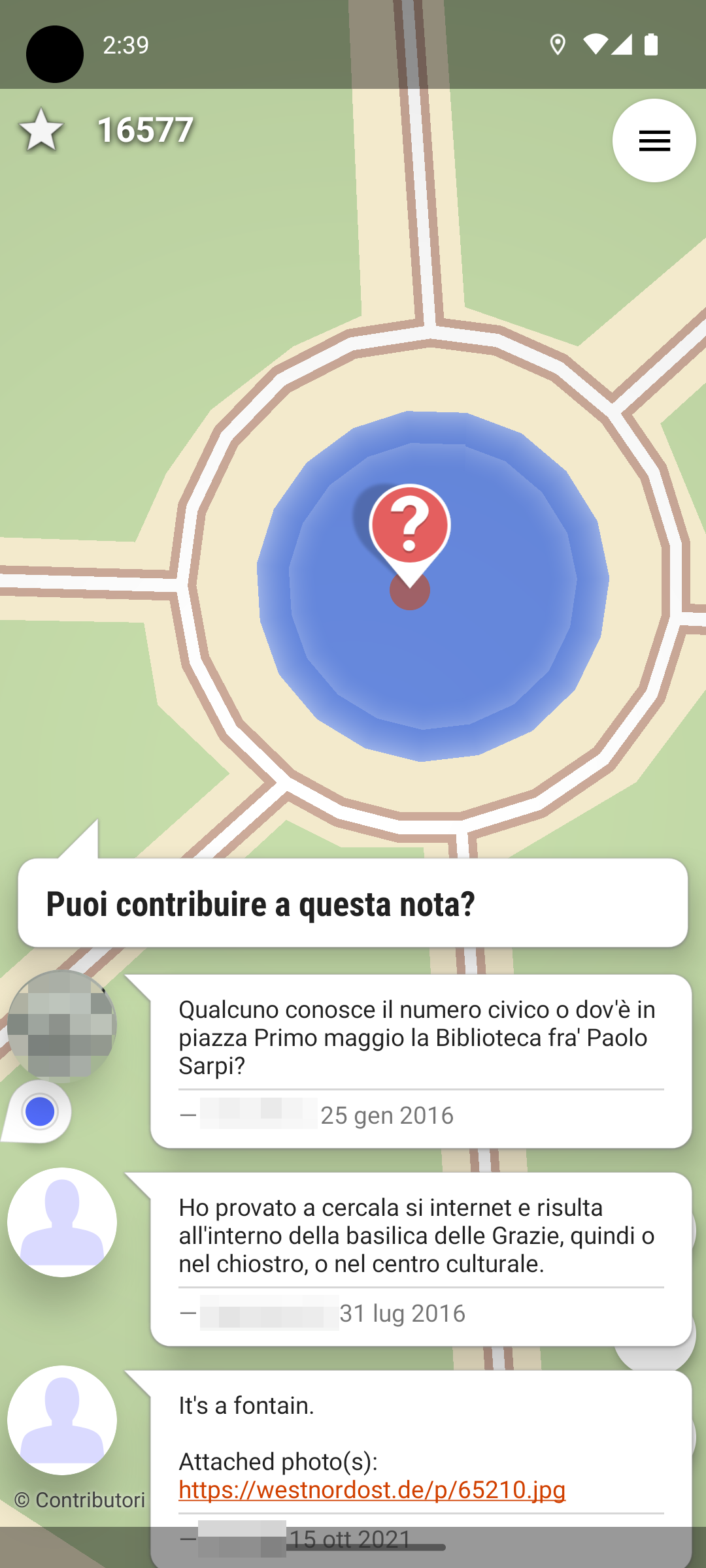Viewport: 706px width, 1568px height.
Task: Open the hamburger main menu
Action: tap(654, 140)
